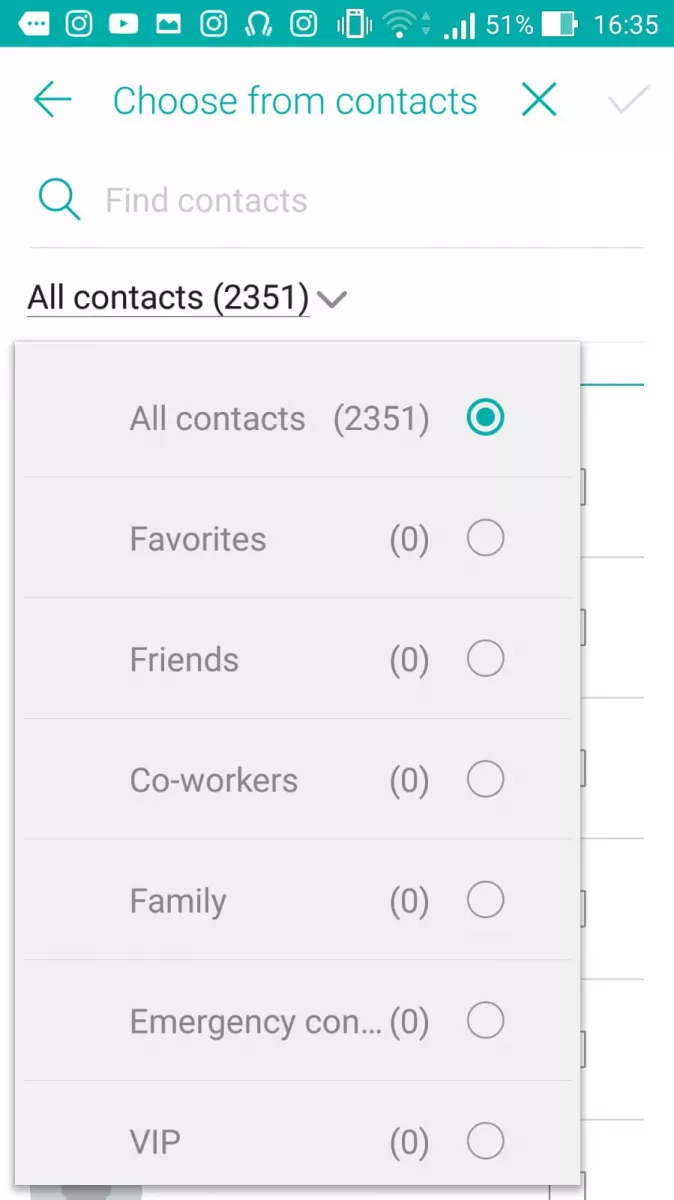674x1200 pixels.
Task: Select the Emergency contacts group
Action: tap(298, 1021)
